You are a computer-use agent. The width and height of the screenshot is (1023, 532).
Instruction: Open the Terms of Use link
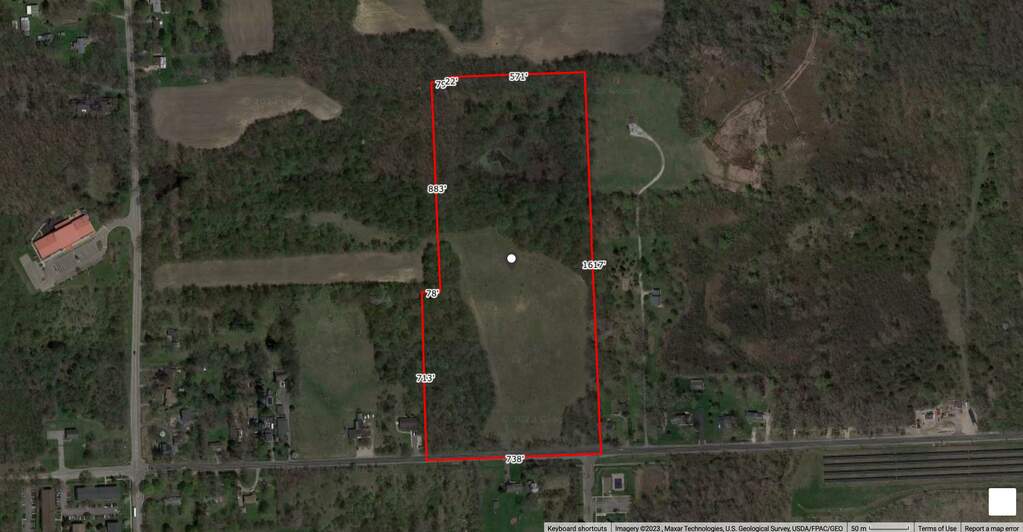[x=937, y=527]
